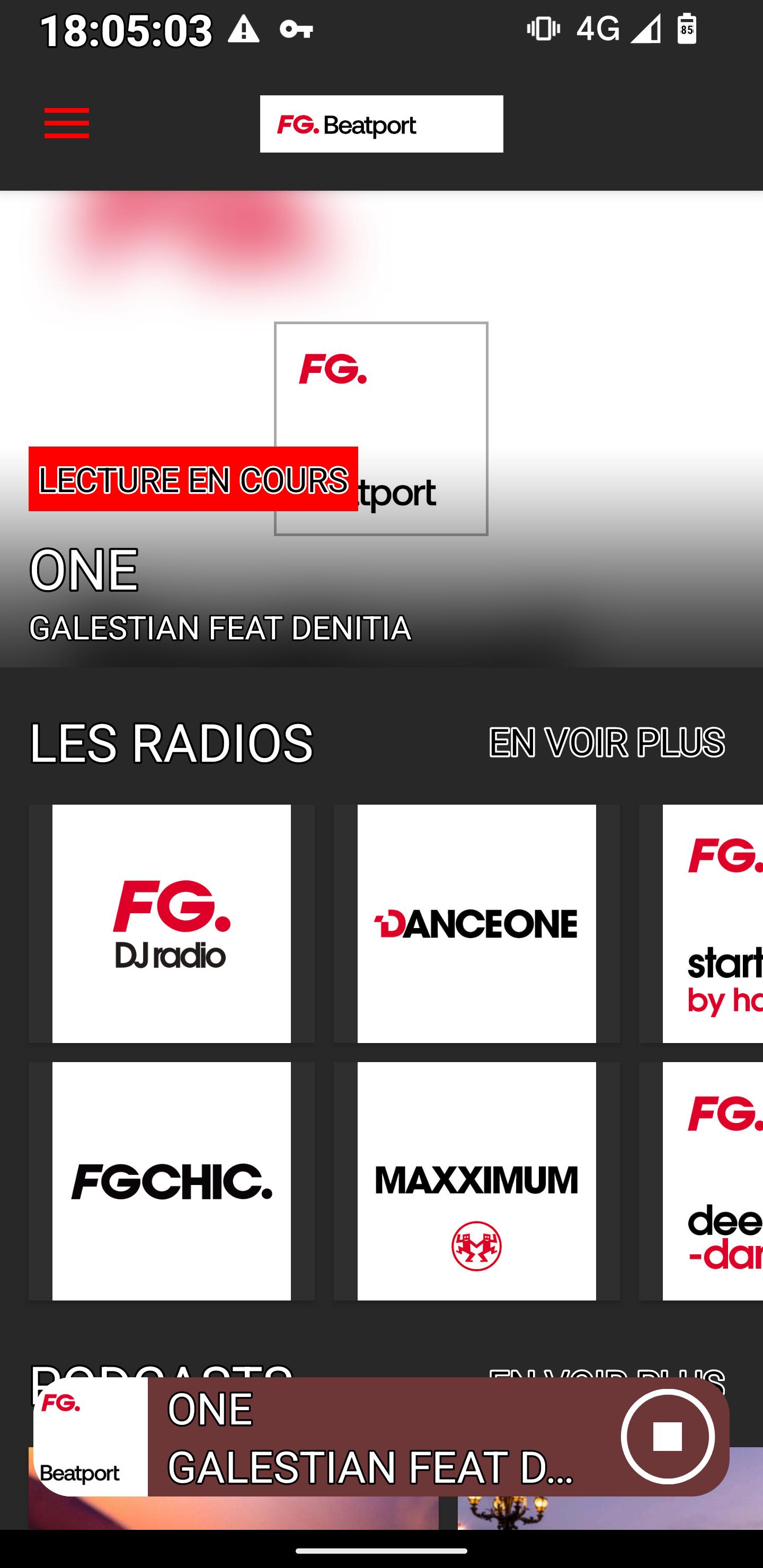Open the hamburger drawer menu
The height and width of the screenshot is (1568, 763).
(66, 123)
